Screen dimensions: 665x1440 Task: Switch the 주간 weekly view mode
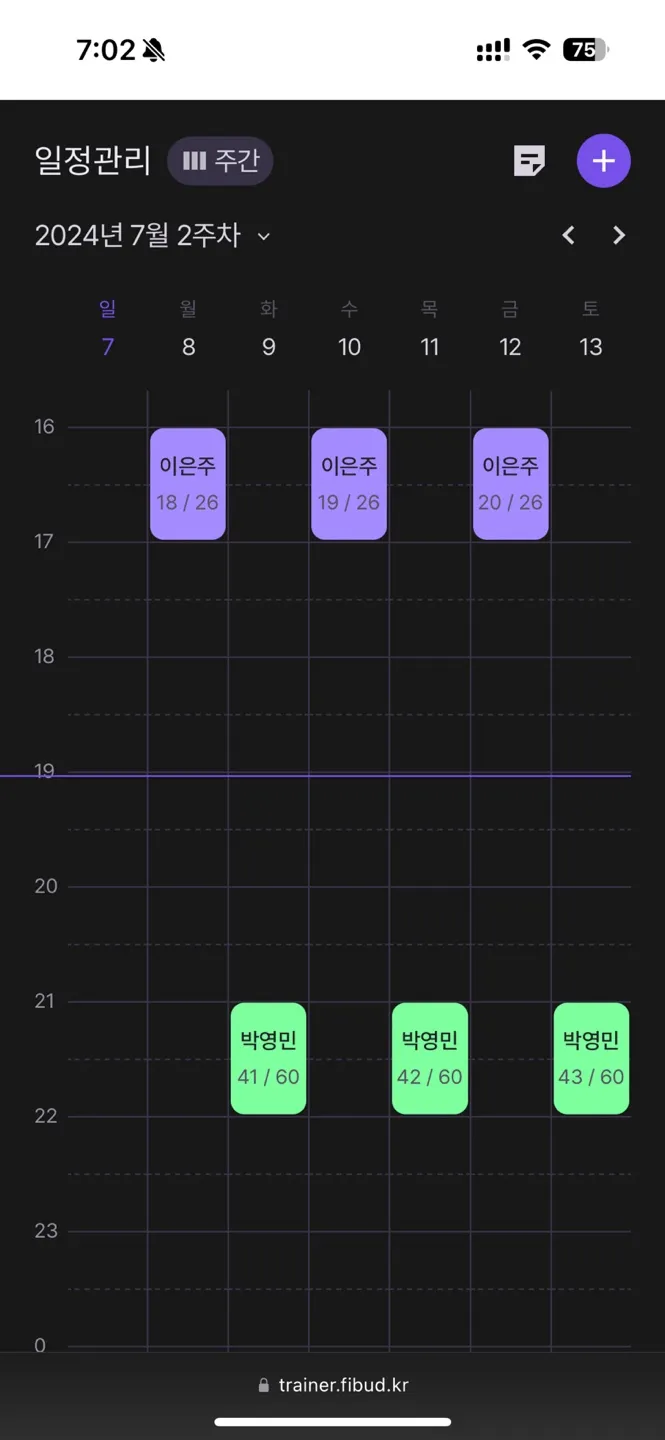tap(220, 161)
